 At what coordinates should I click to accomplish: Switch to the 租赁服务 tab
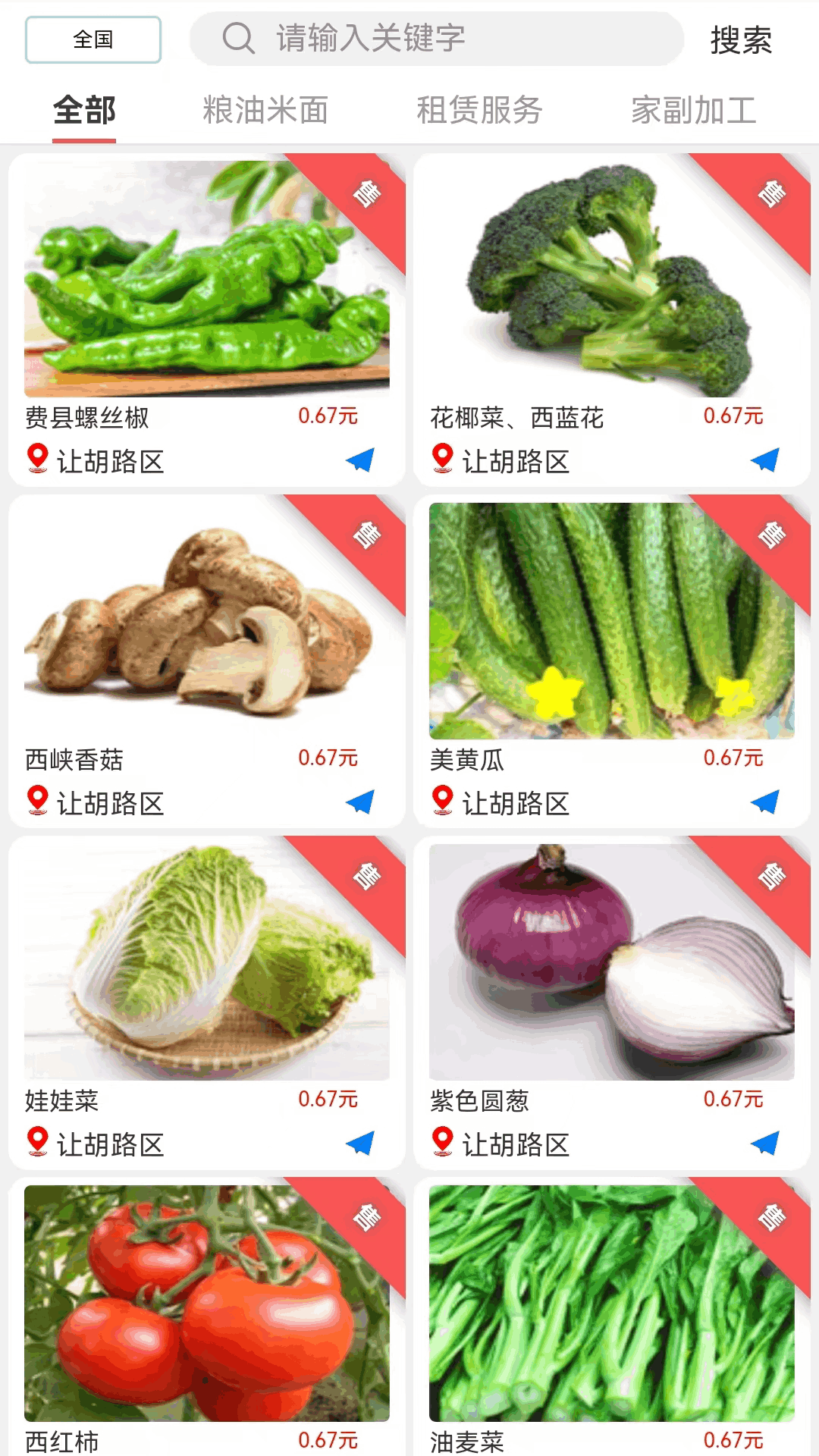point(479,111)
